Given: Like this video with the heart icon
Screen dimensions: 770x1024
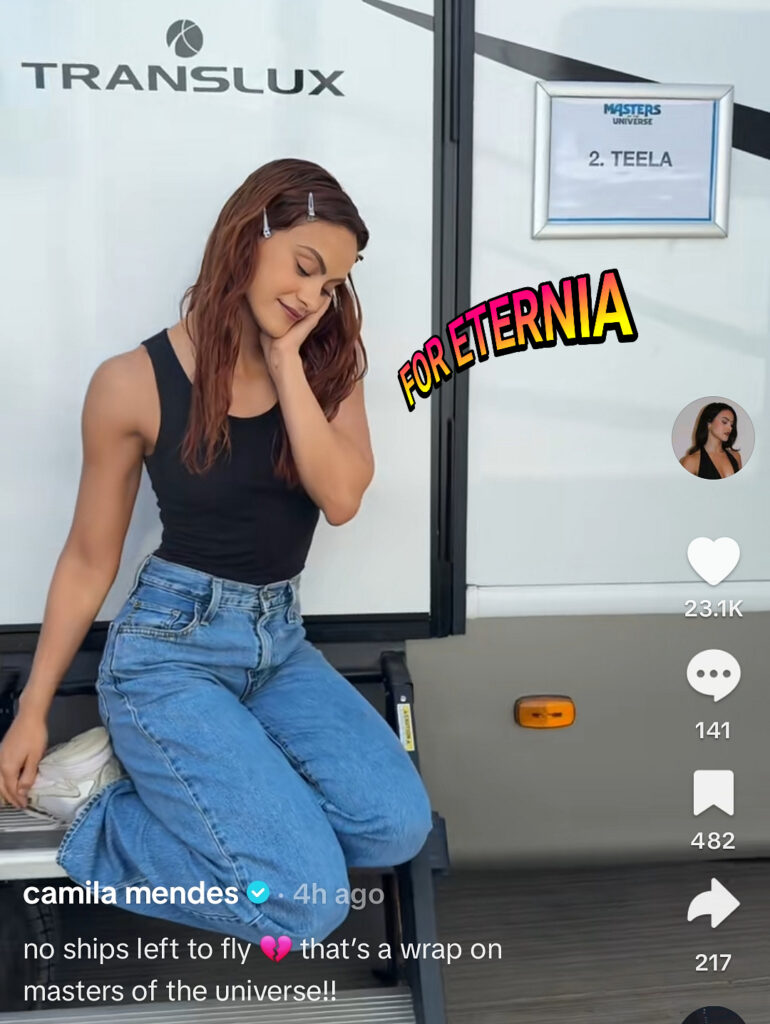Looking at the screenshot, I should [x=713, y=561].
